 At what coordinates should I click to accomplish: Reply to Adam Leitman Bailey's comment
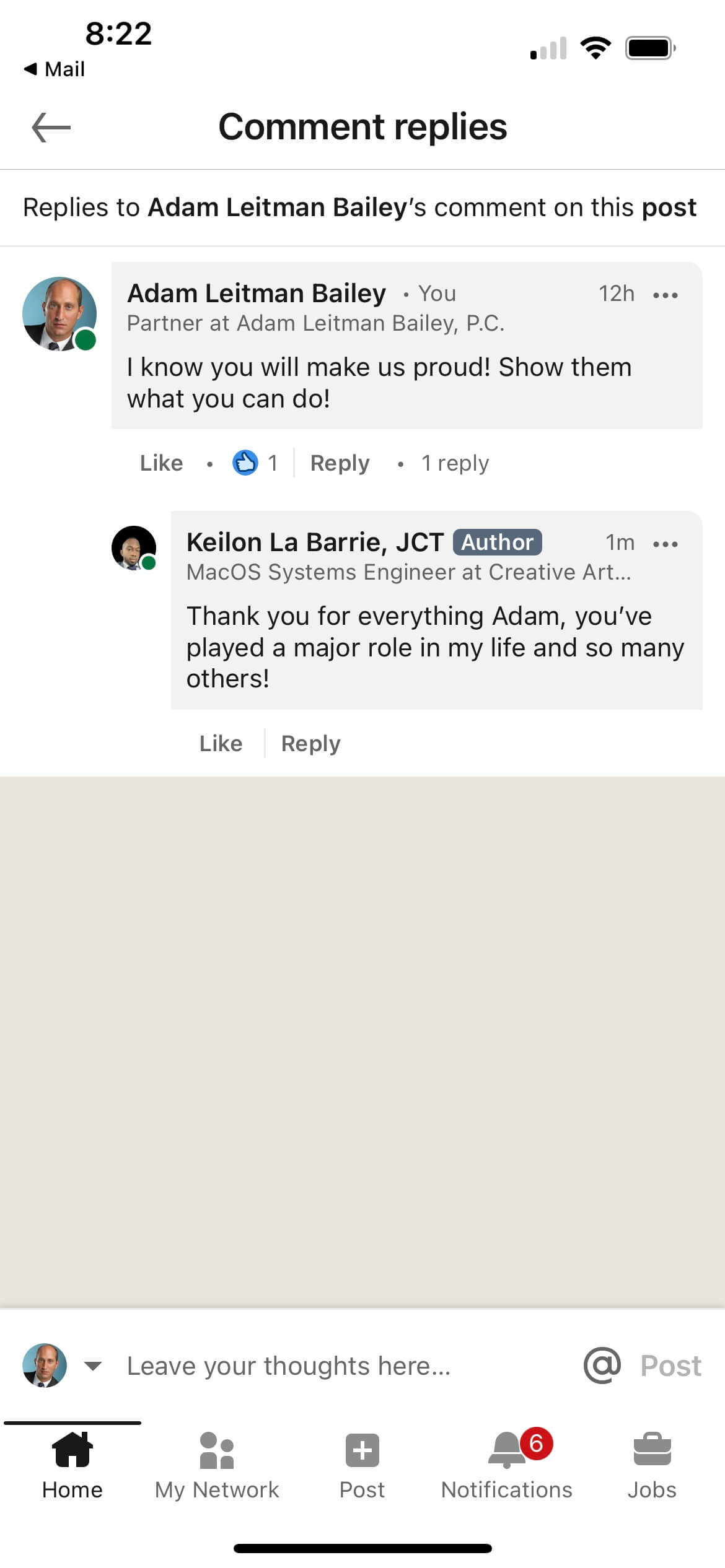340,463
